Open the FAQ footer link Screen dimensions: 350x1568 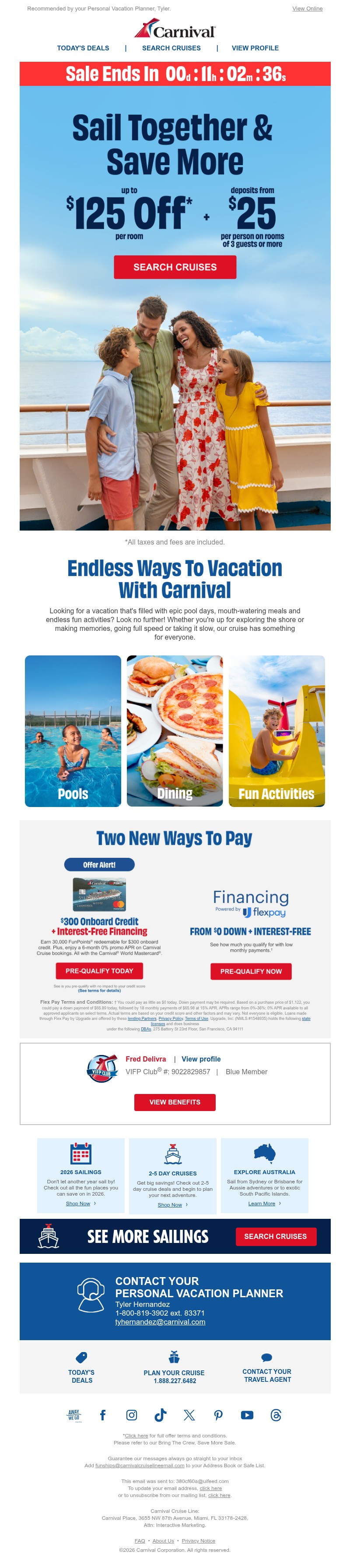140,1540
